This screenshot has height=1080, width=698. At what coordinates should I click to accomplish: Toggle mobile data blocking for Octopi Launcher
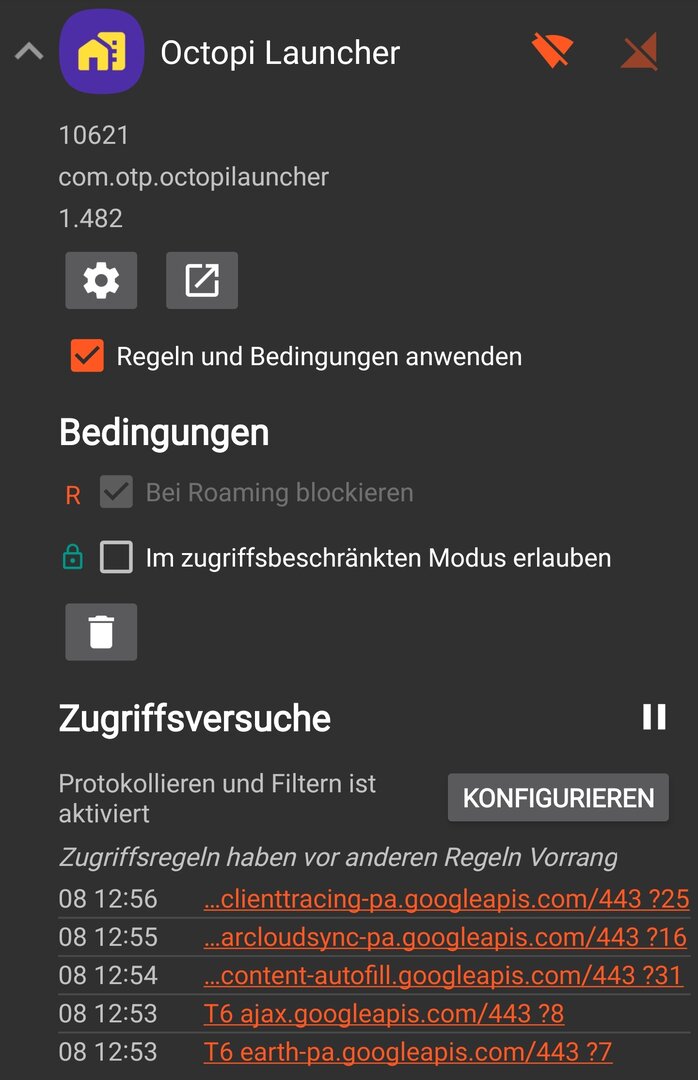(638, 51)
